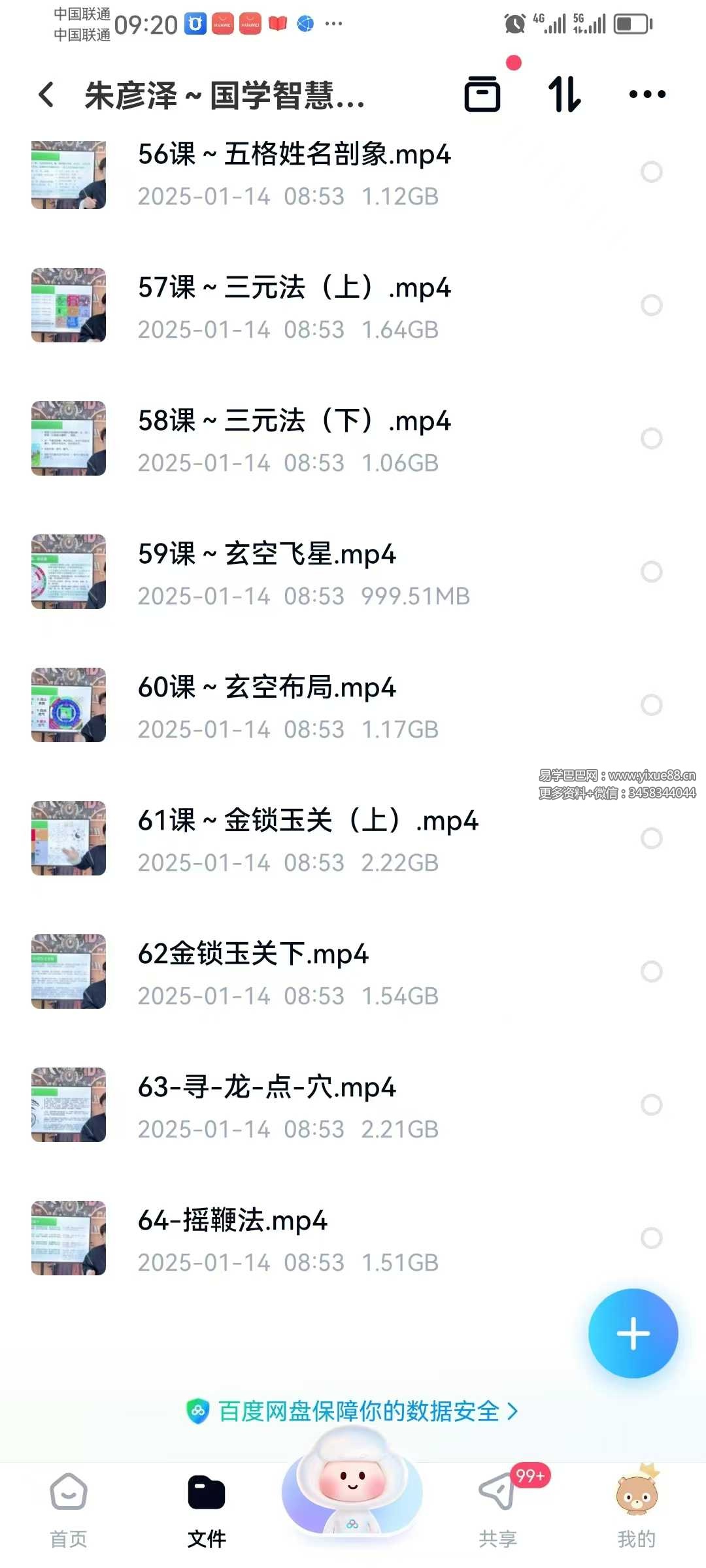Open 百度网盘保障你的数据安全 link
The height and width of the screenshot is (1568, 706).
click(x=353, y=1412)
